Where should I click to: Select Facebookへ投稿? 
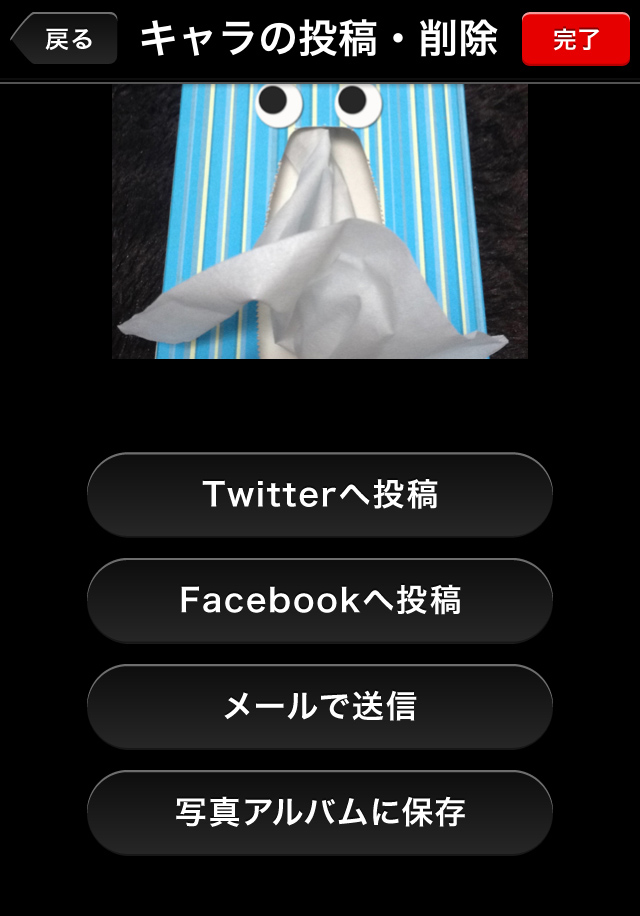click(320, 601)
